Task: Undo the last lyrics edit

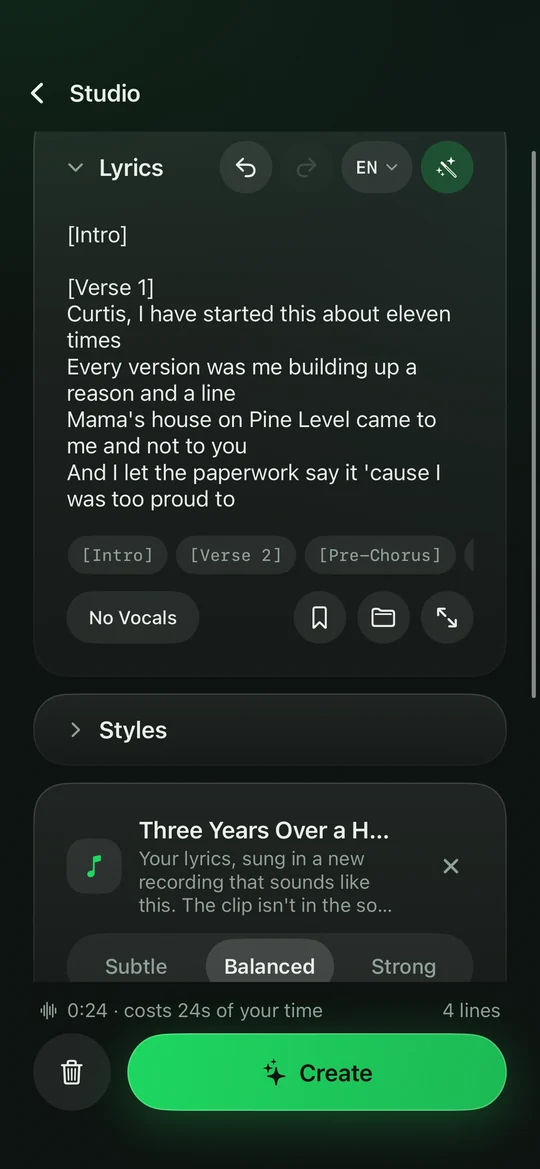Action: 245,168
